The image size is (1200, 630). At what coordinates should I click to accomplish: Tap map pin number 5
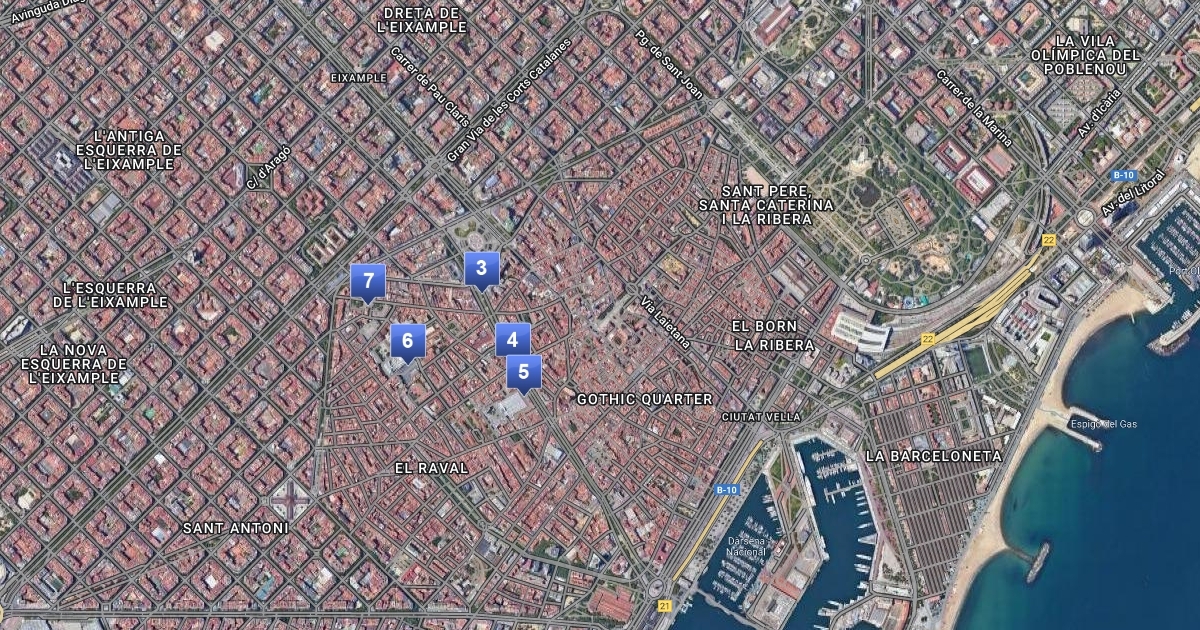[x=523, y=371]
